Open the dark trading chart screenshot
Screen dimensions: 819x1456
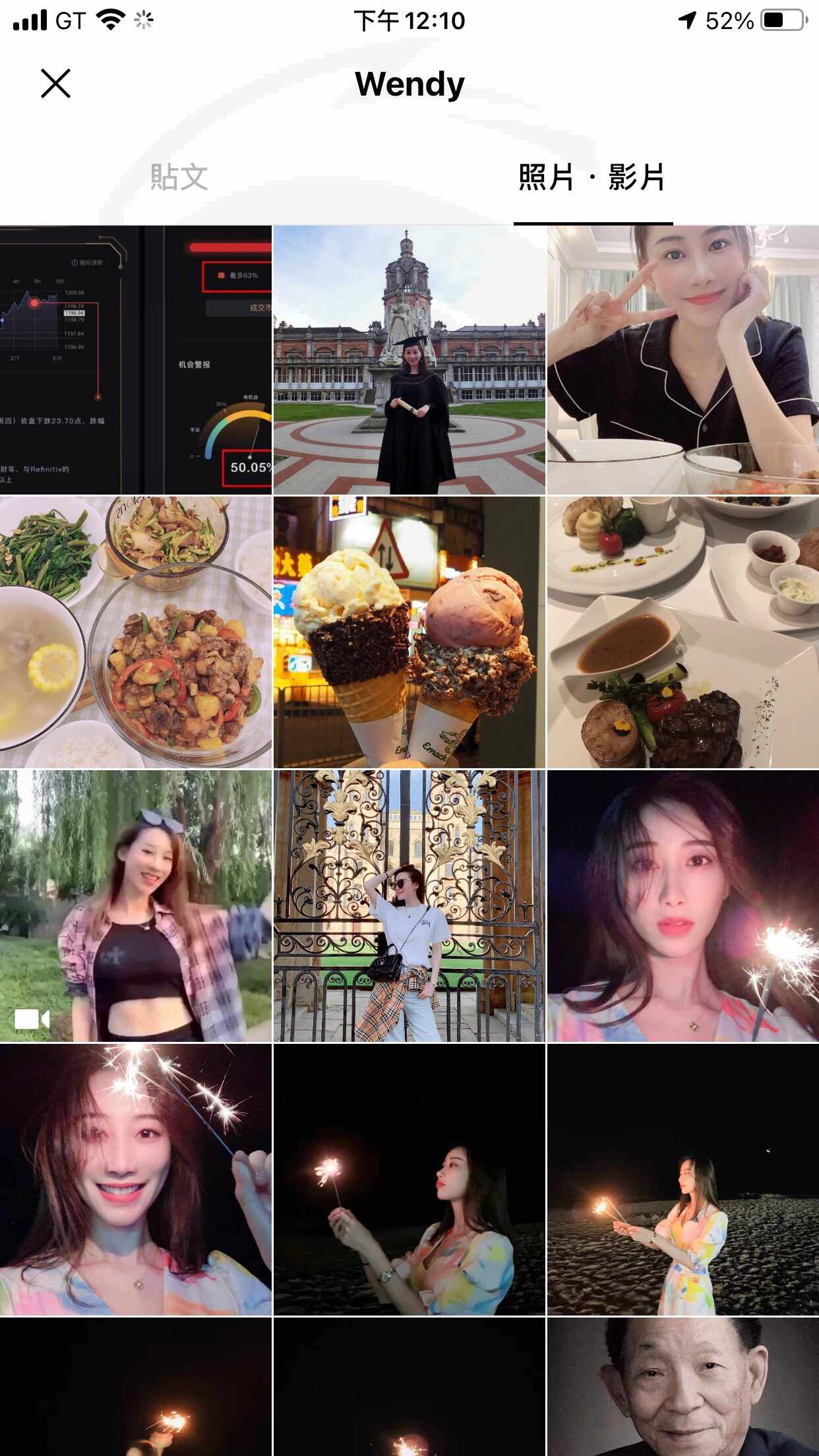click(136, 360)
